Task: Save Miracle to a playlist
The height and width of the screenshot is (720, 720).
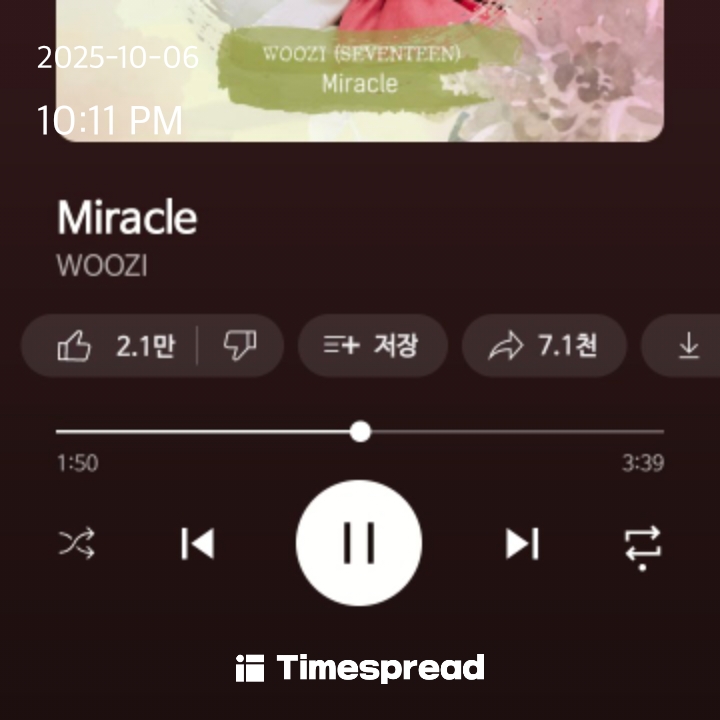Action: pyautogui.click(x=371, y=346)
